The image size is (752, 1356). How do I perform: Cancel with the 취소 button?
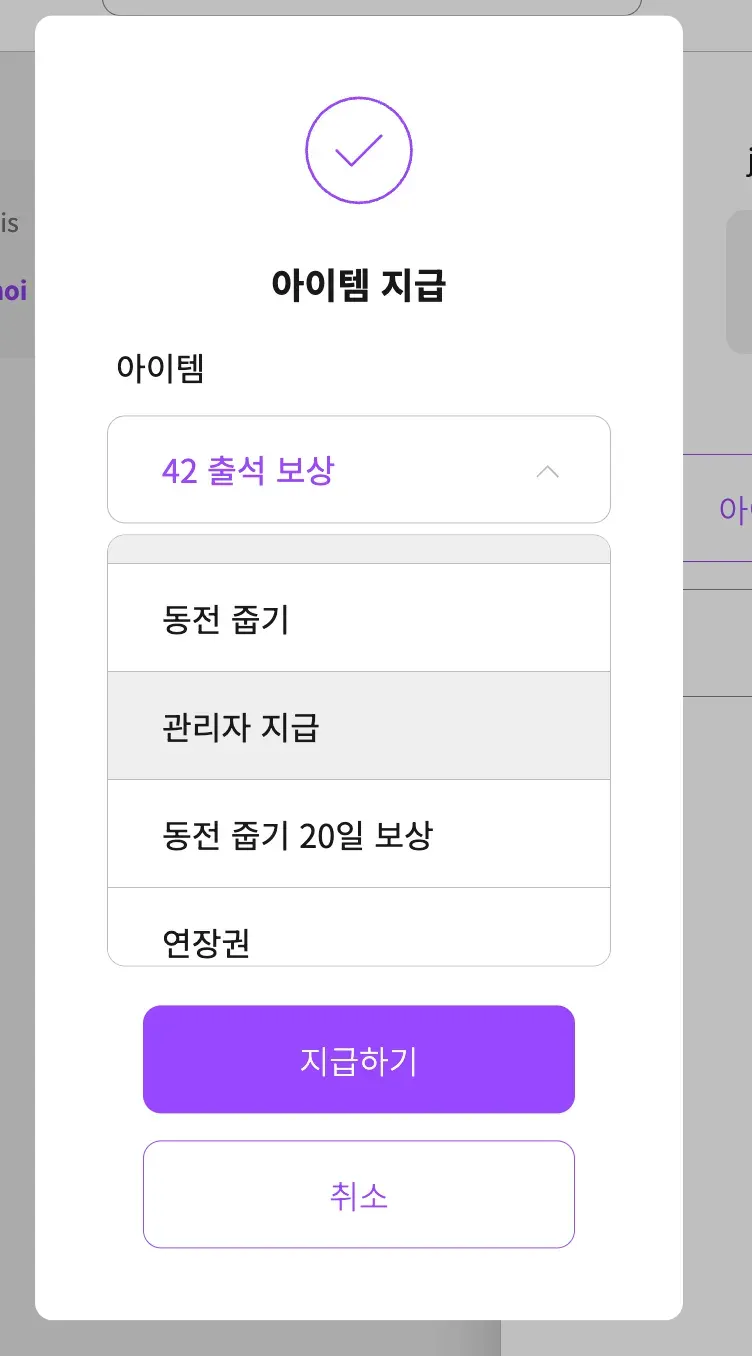(x=358, y=1195)
